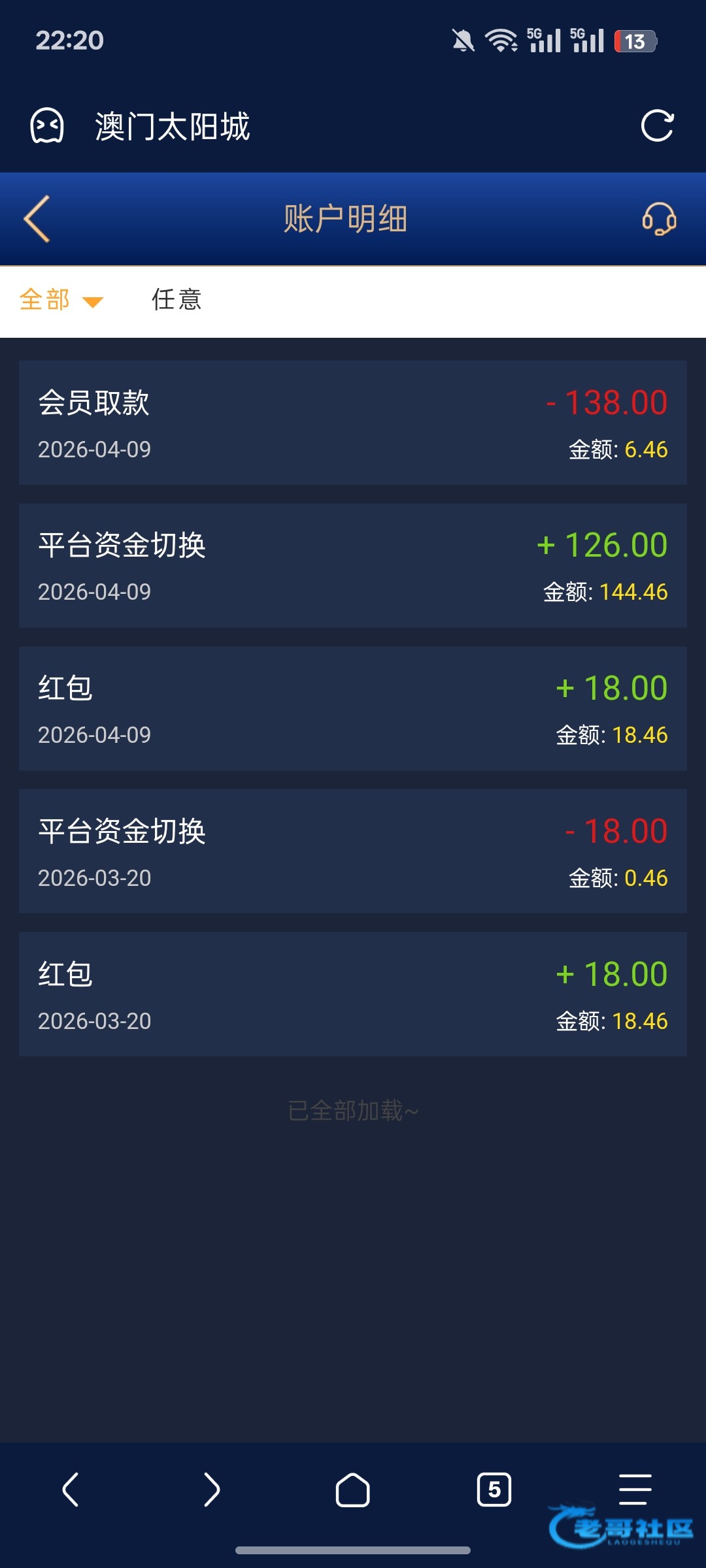The width and height of the screenshot is (706, 1568).
Task: Go forward in the browser
Action: (212, 1490)
